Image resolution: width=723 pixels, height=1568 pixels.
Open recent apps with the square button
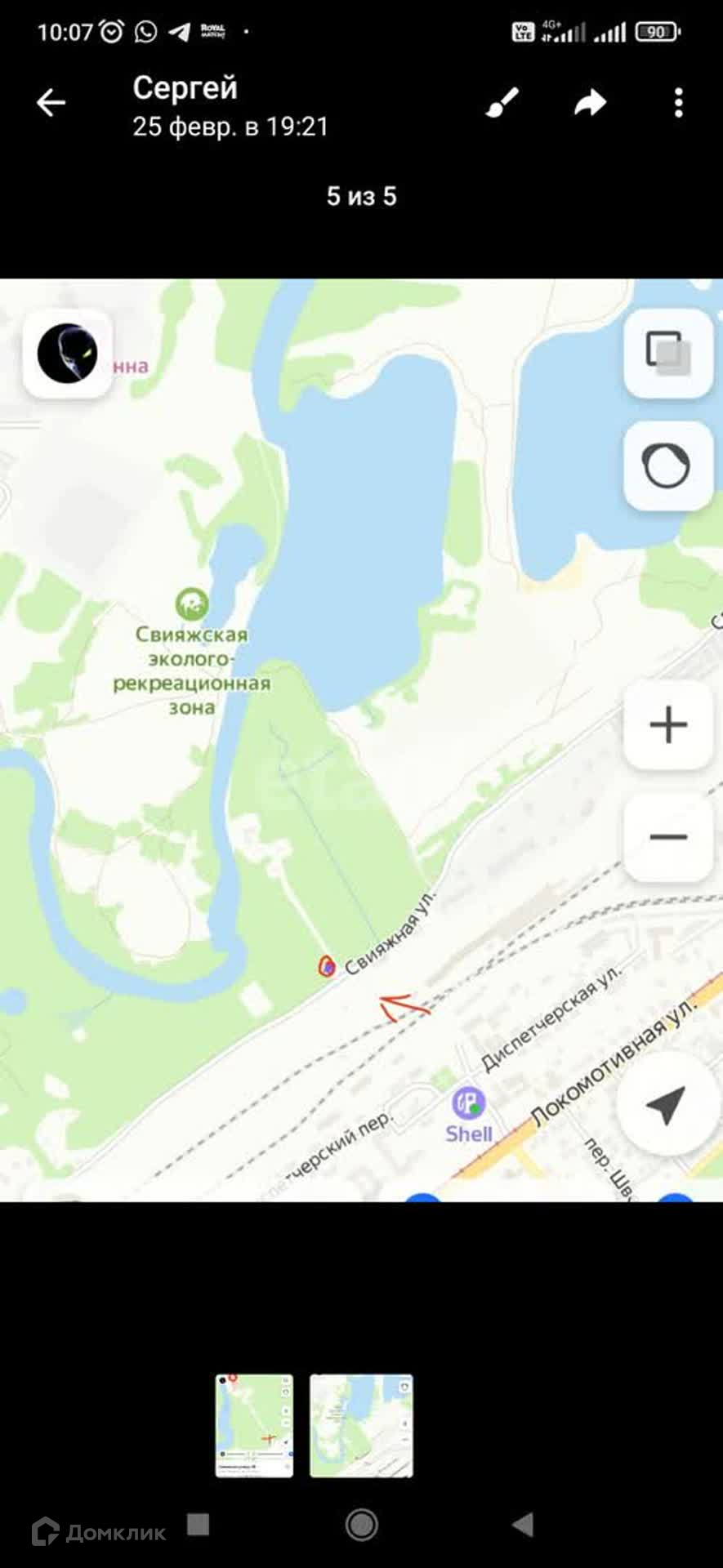coord(199,1524)
